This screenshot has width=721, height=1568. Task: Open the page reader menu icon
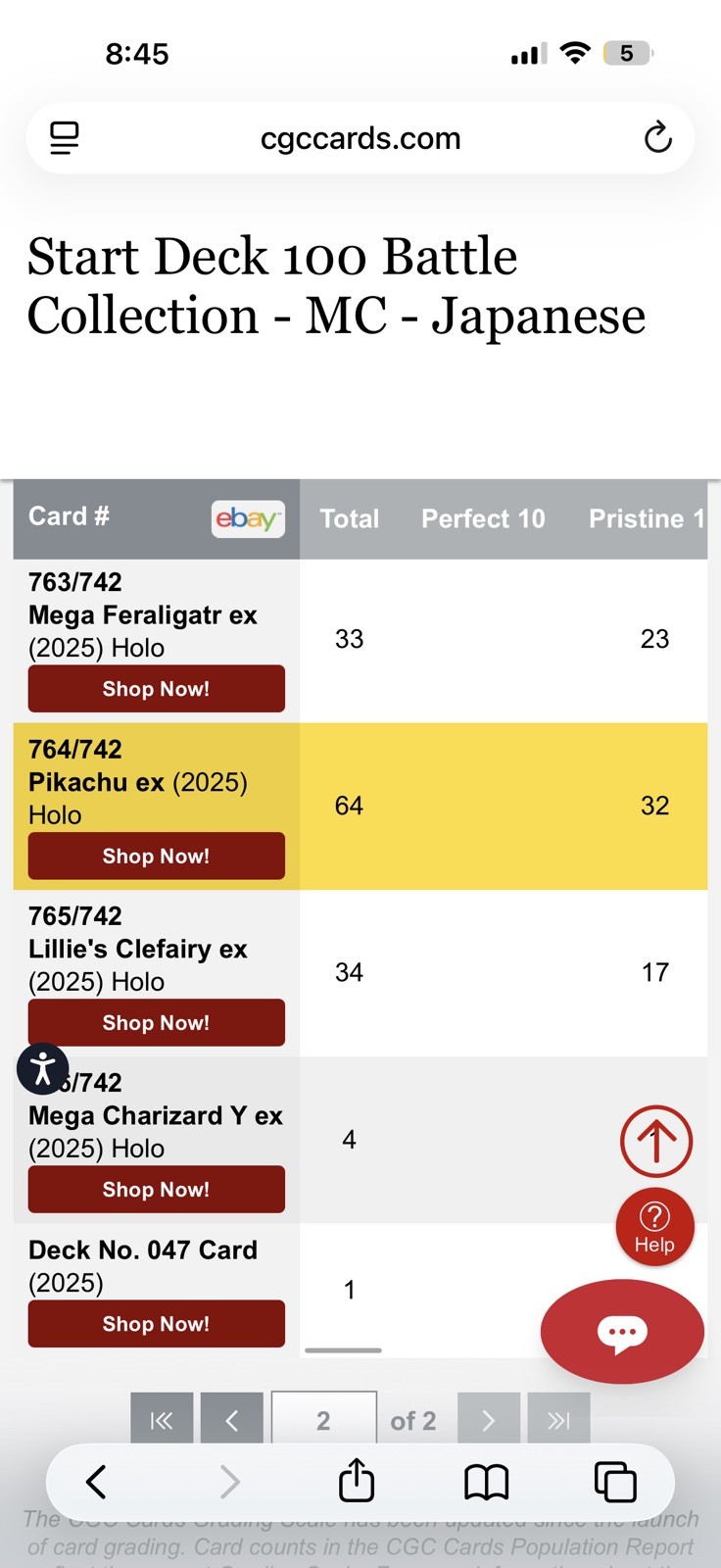[x=65, y=138]
